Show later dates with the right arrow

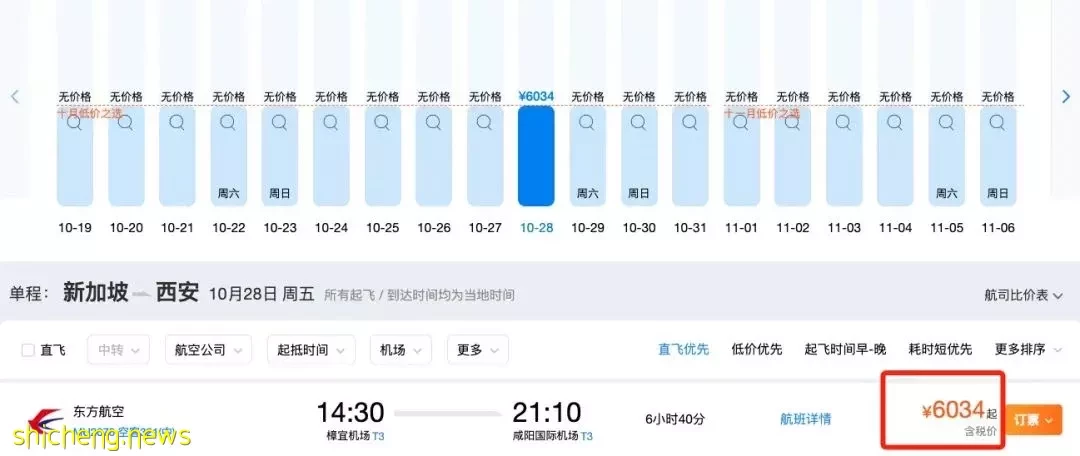(1066, 97)
